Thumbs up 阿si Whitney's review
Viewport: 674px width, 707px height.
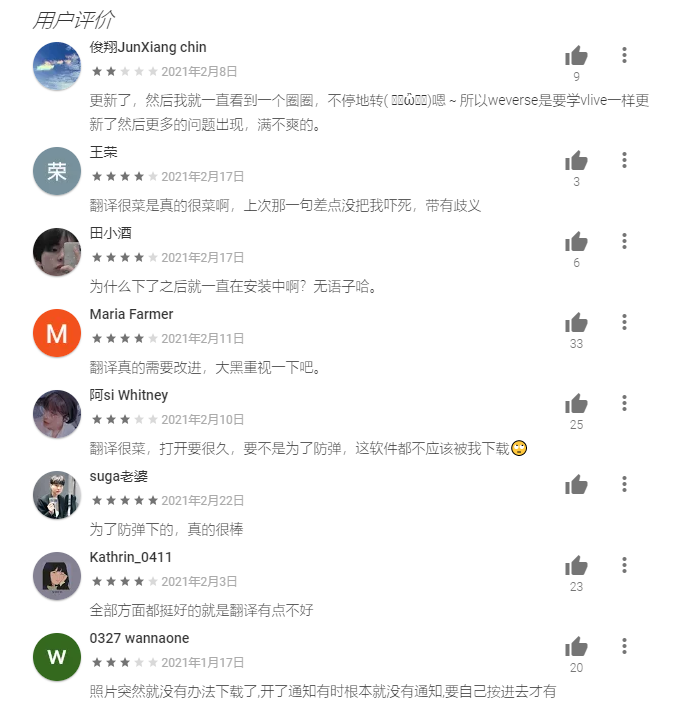coord(576,404)
